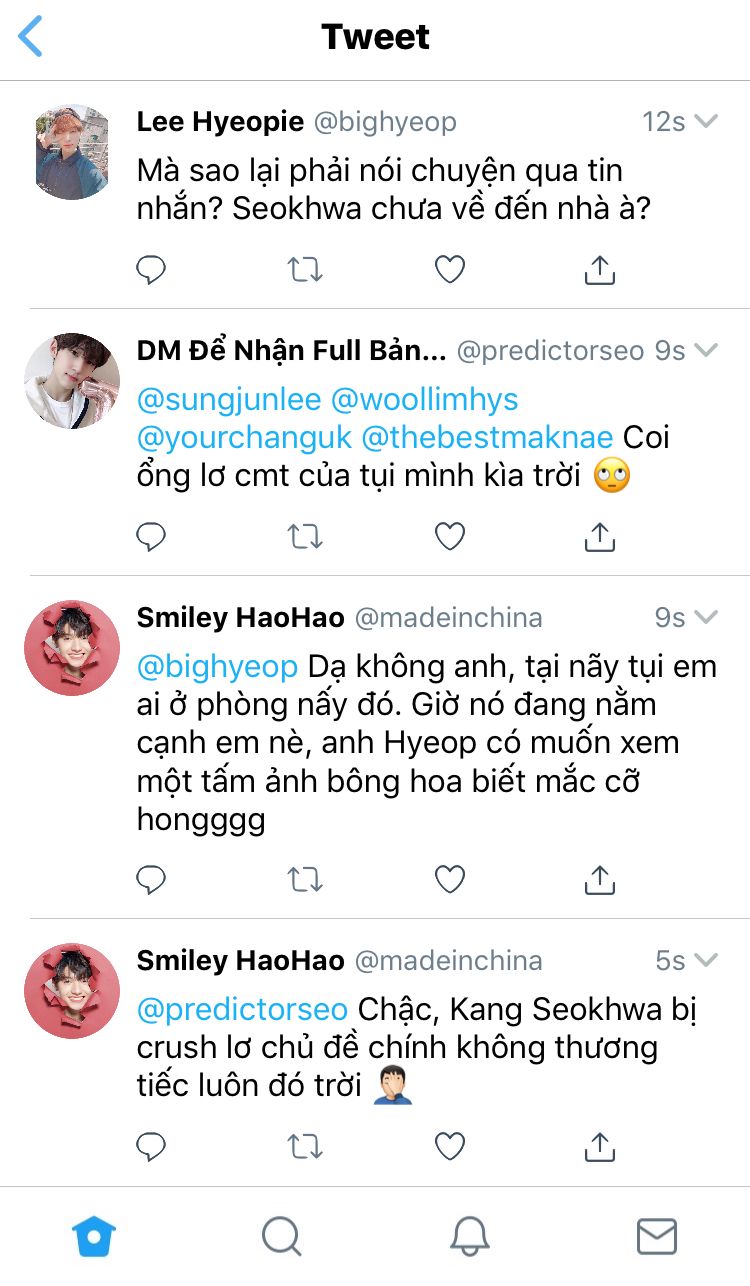Open the @predictorseo mention in HaoHao's tweet

tap(242, 1009)
